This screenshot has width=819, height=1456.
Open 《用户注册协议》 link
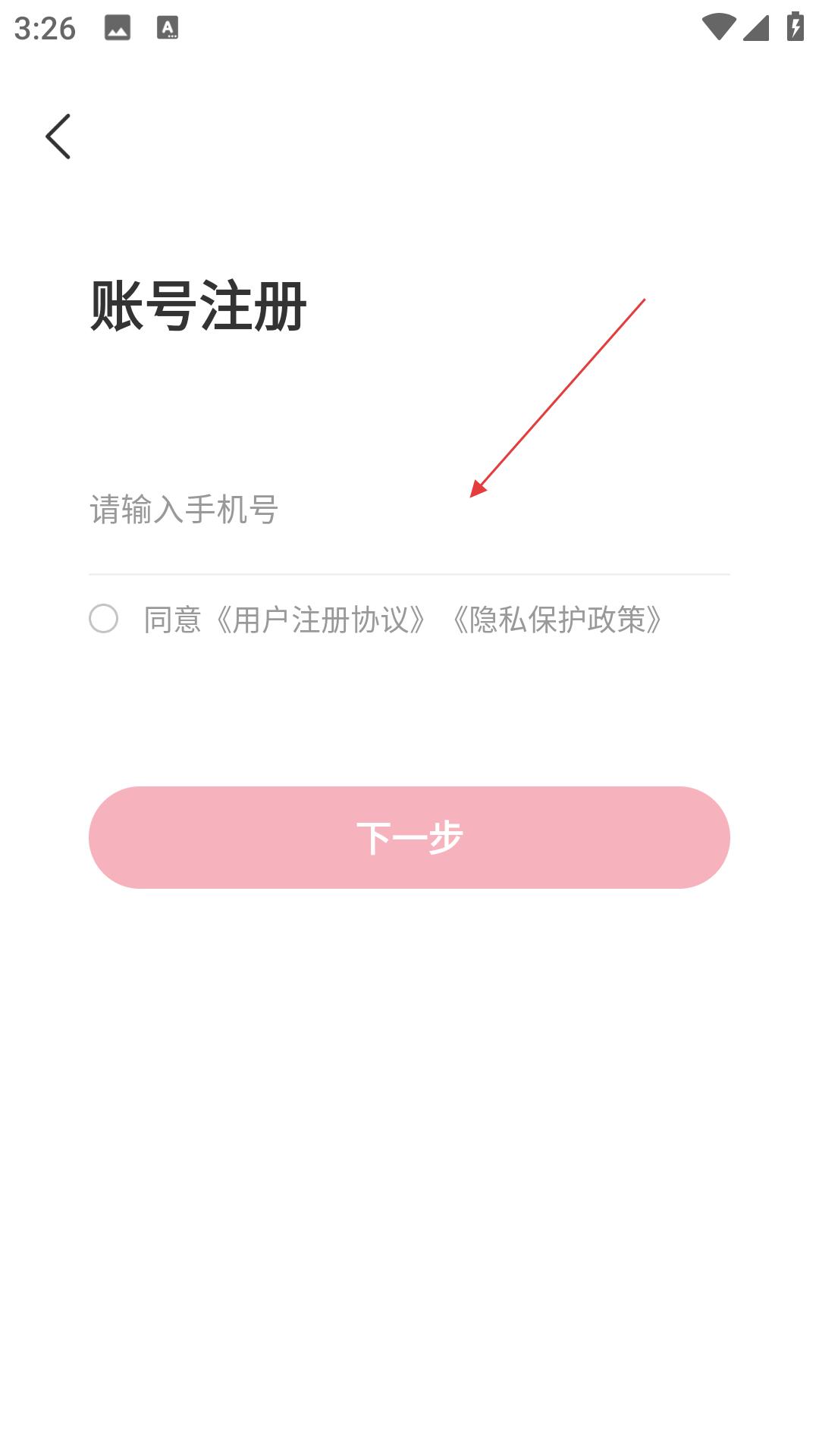pyautogui.click(x=320, y=620)
